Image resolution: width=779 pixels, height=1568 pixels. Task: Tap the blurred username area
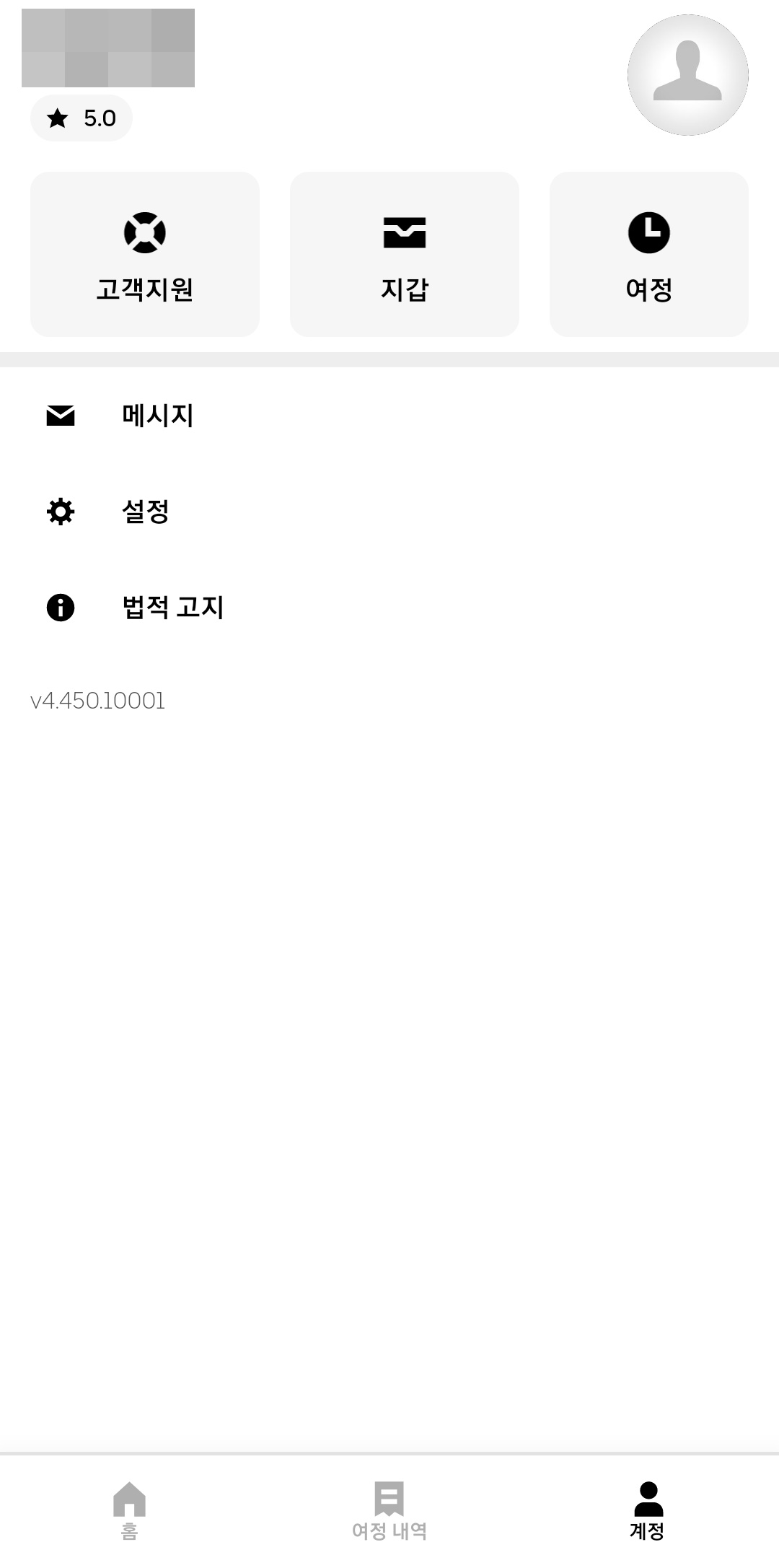[x=109, y=48]
